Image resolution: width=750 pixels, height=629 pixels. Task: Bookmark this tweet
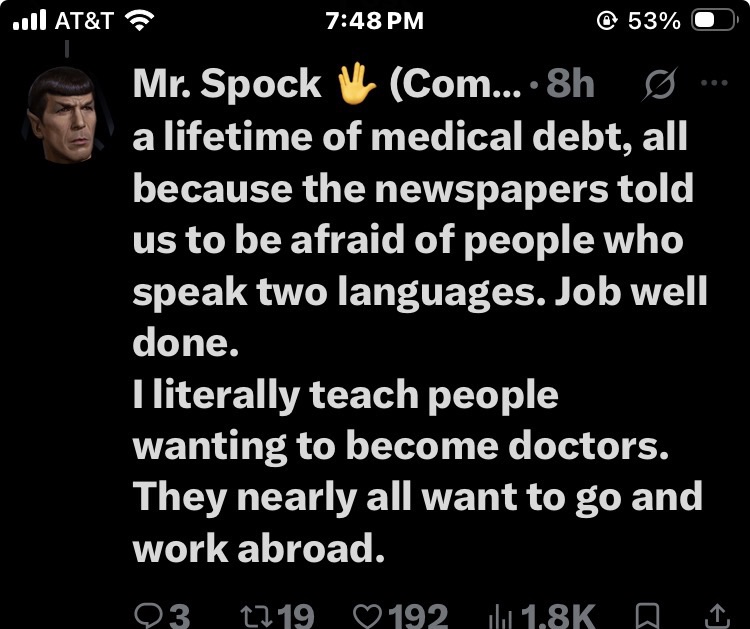coord(648,616)
